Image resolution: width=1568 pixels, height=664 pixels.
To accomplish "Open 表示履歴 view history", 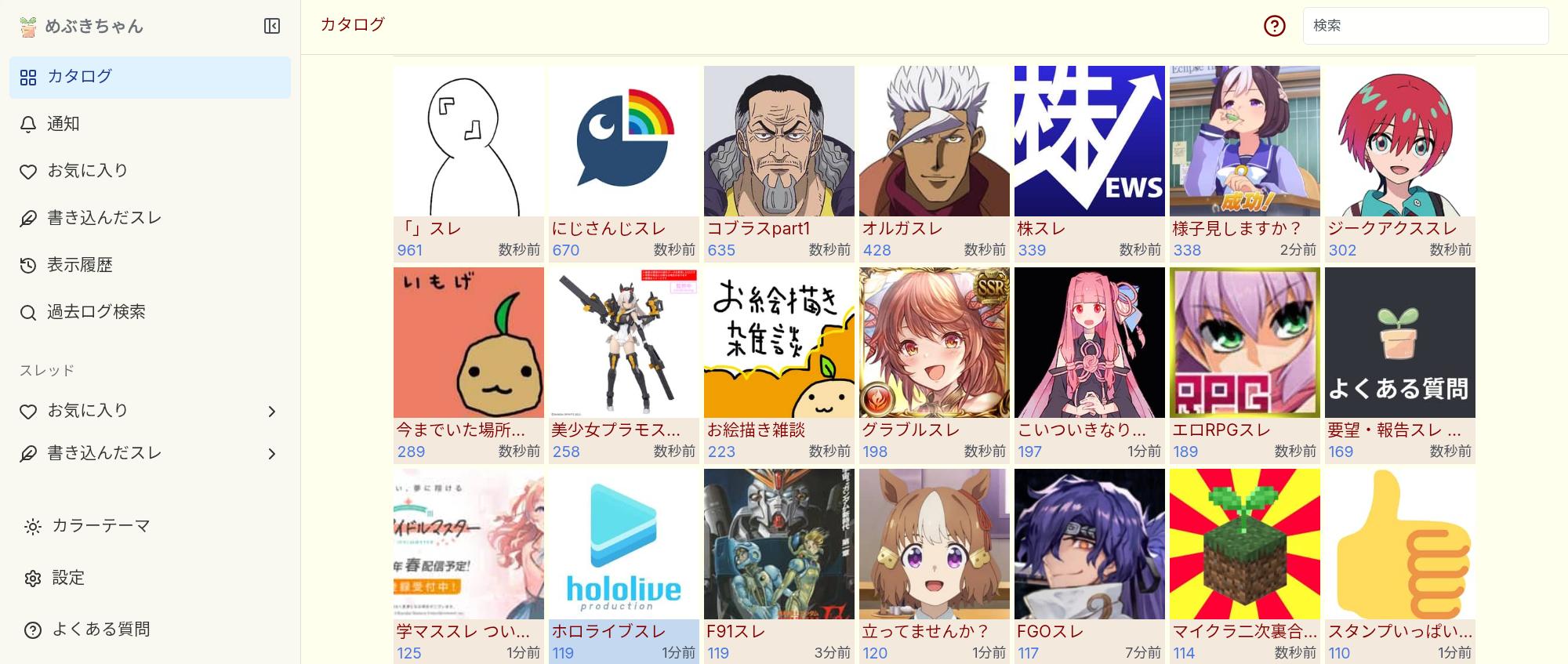I will point(79,265).
